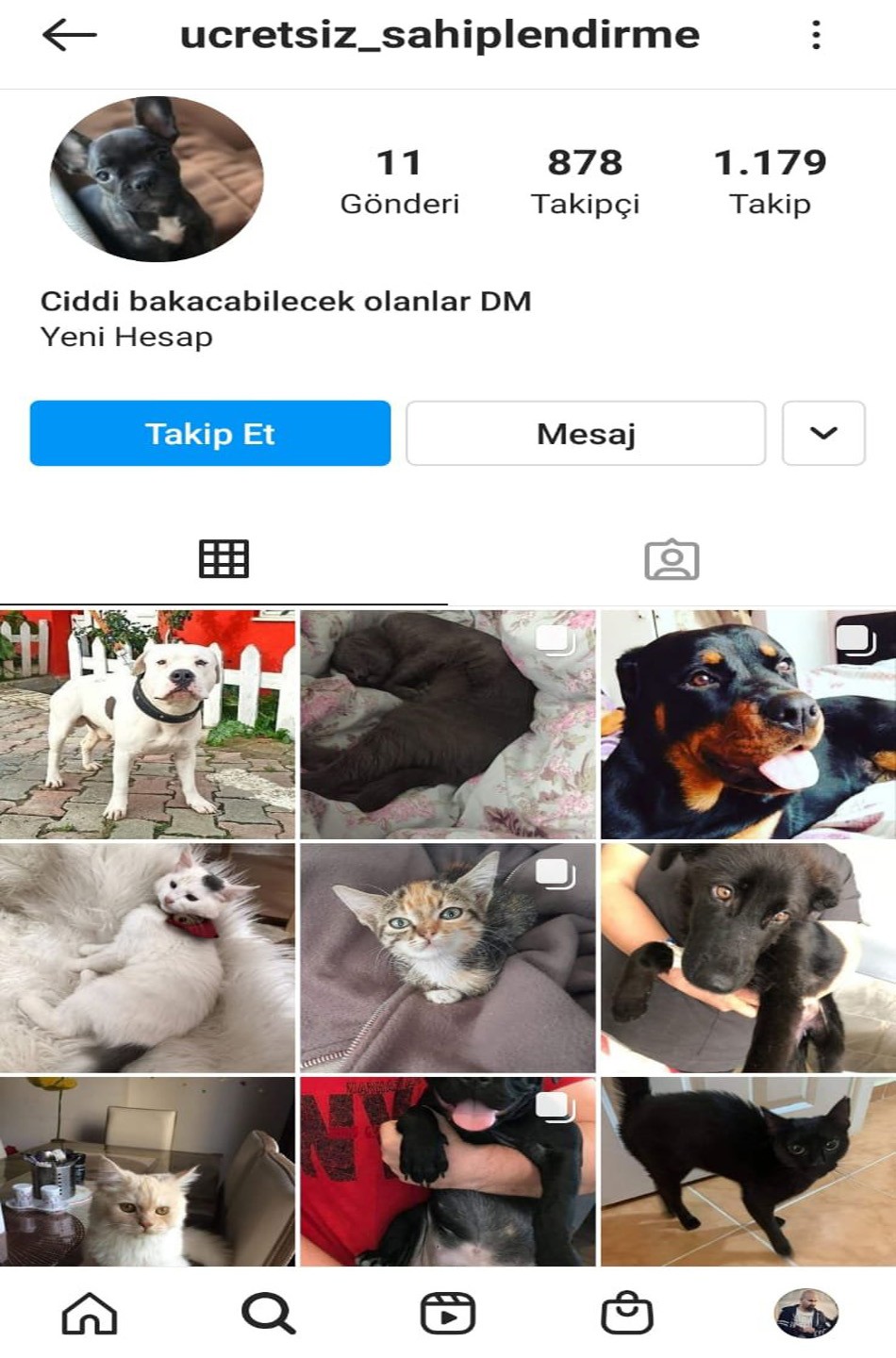Screen dimensions: 896x1358
Task: Open the solid black cat standing post
Action: coord(748,1171)
